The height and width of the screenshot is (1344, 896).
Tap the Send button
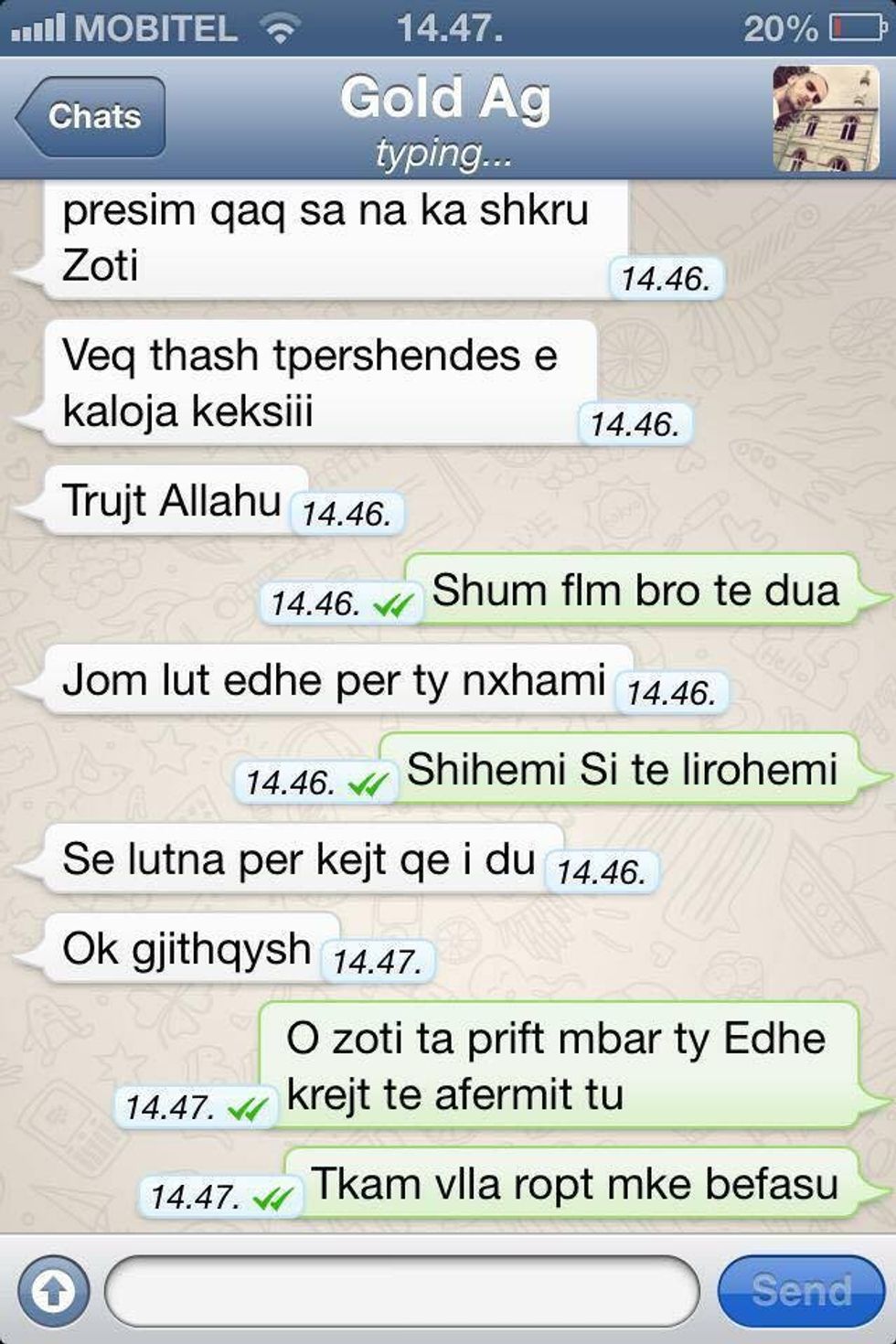(799, 1290)
